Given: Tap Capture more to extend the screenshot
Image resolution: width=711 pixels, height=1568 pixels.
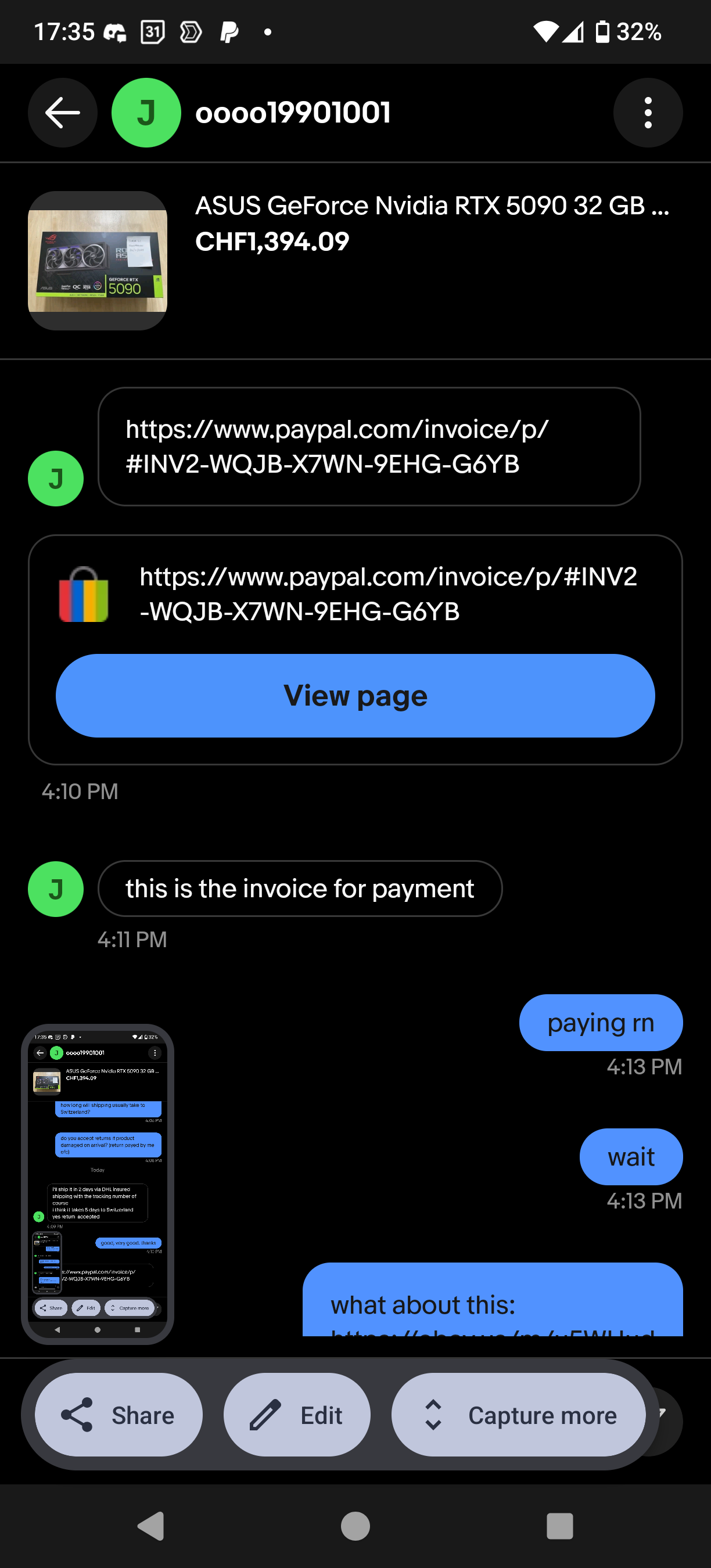Looking at the screenshot, I should (x=518, y=1415).
